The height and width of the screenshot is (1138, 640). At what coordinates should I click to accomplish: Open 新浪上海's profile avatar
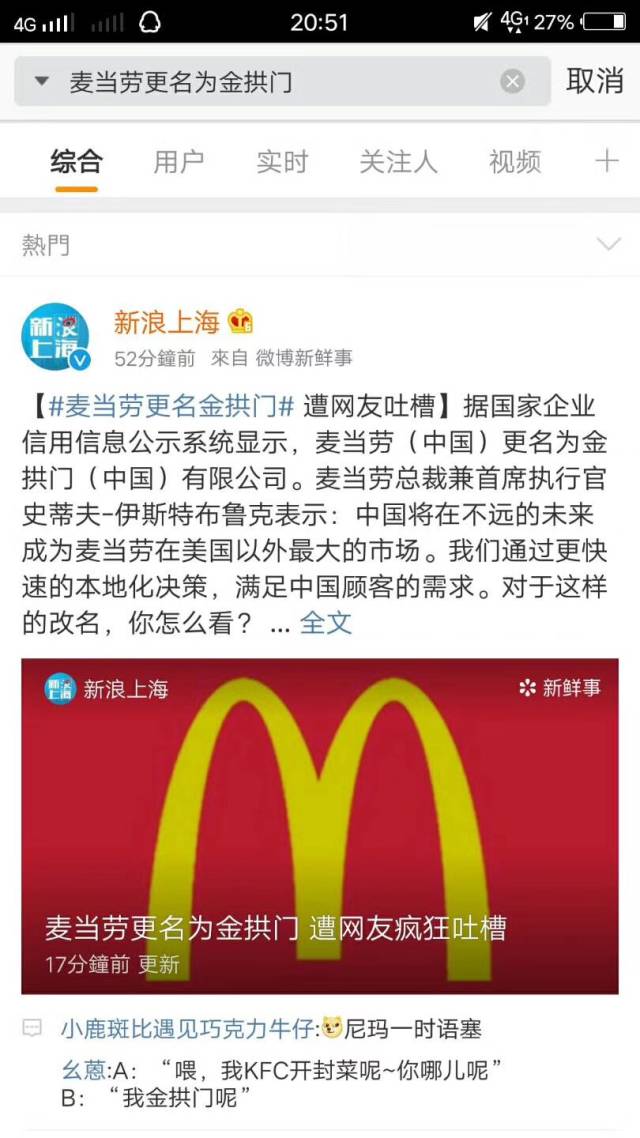pyautogui.click(x=55, y=337)
